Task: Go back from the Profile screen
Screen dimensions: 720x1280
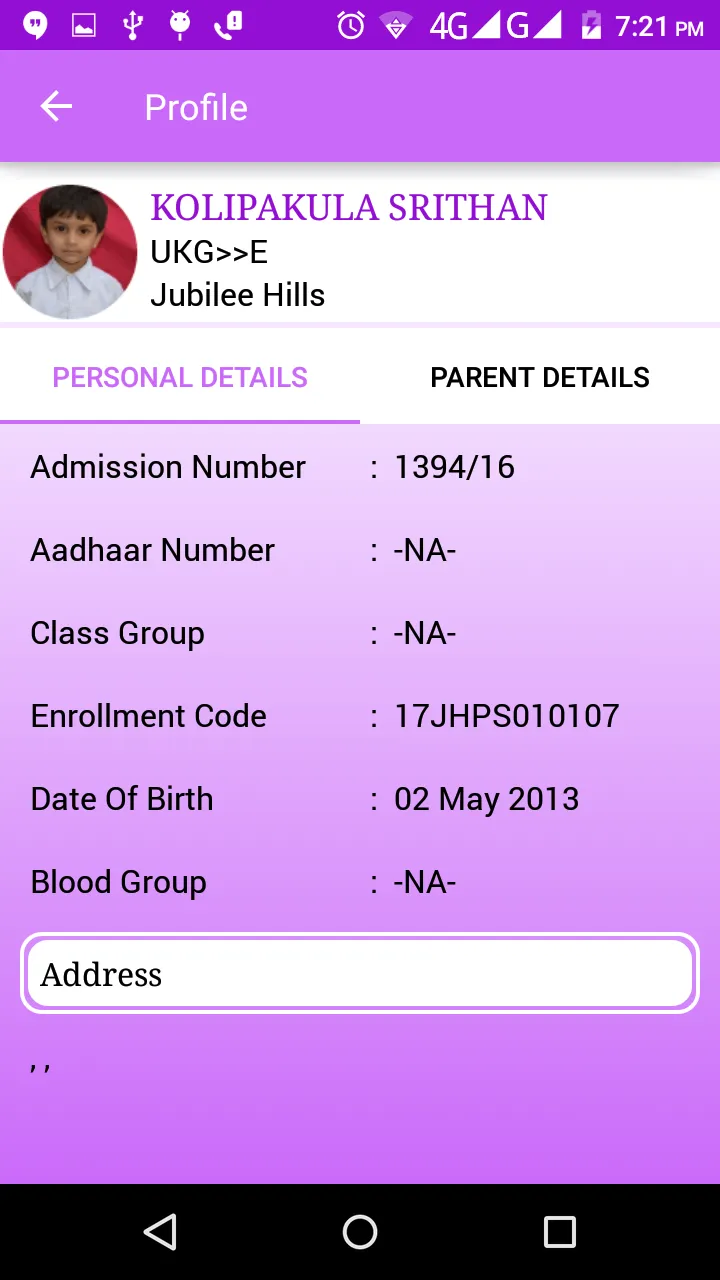Action: tap(56, 107)
